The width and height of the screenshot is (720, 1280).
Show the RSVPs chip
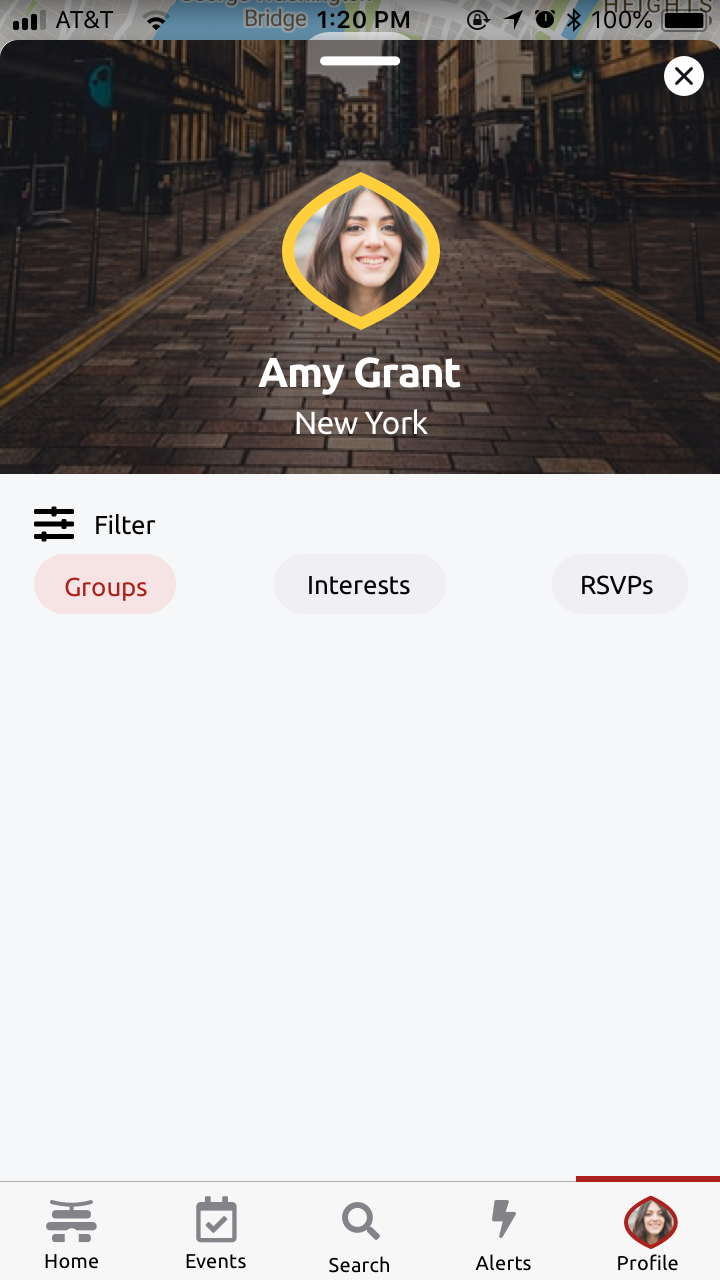[x=619, y=584]
